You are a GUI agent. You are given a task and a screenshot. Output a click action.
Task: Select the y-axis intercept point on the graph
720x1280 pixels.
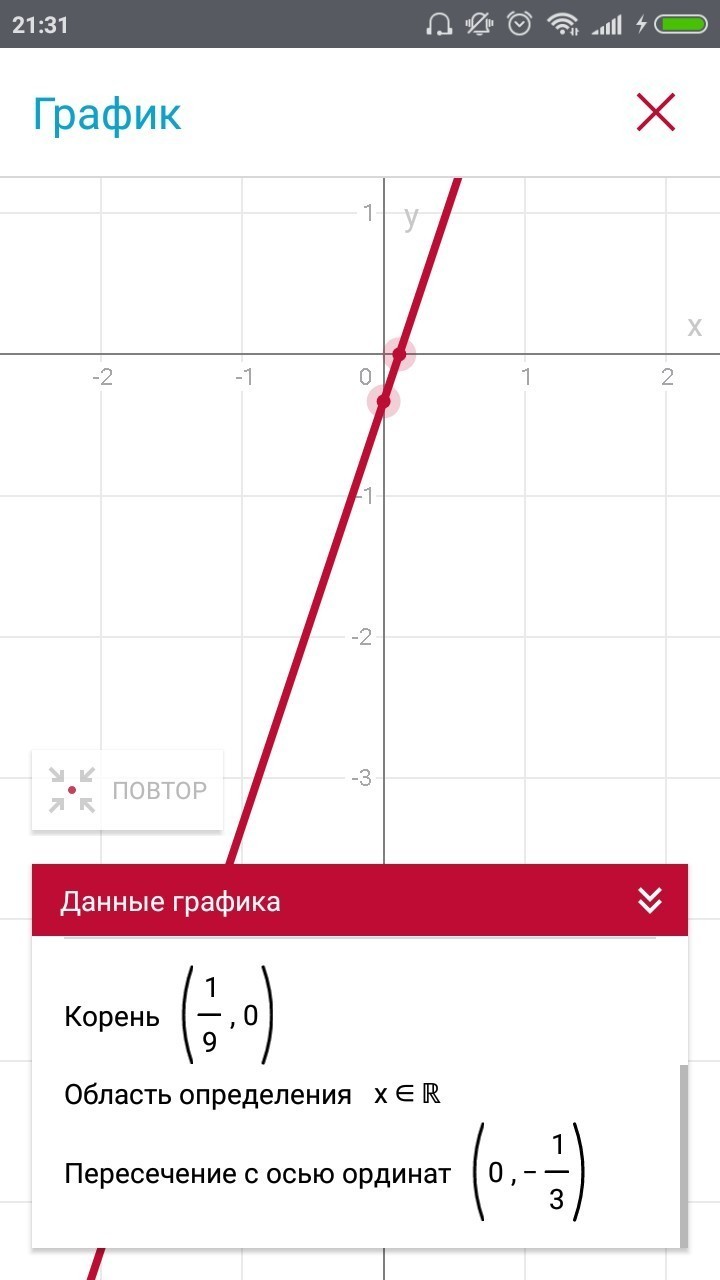tap(383, 402)
